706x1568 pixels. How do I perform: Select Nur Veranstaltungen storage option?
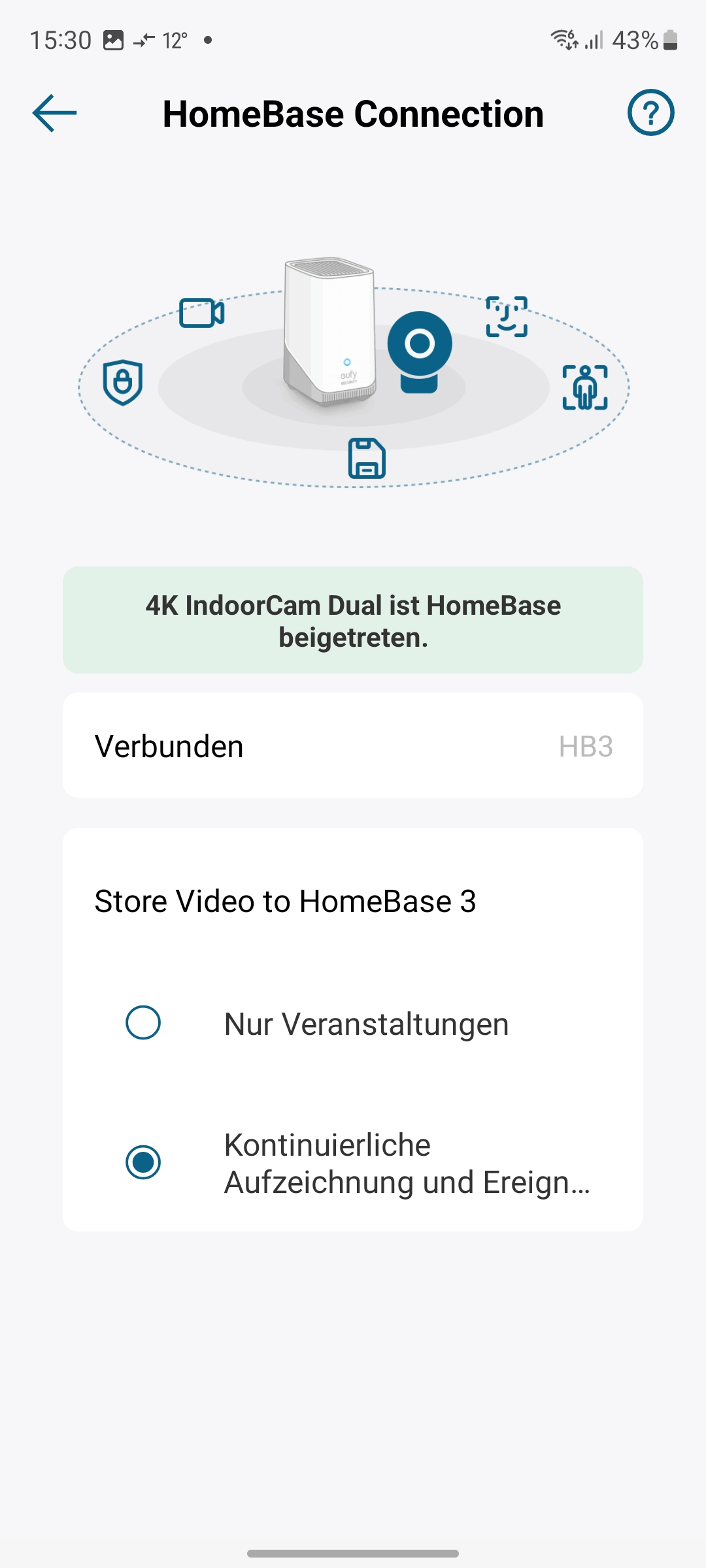point(143,1022)
